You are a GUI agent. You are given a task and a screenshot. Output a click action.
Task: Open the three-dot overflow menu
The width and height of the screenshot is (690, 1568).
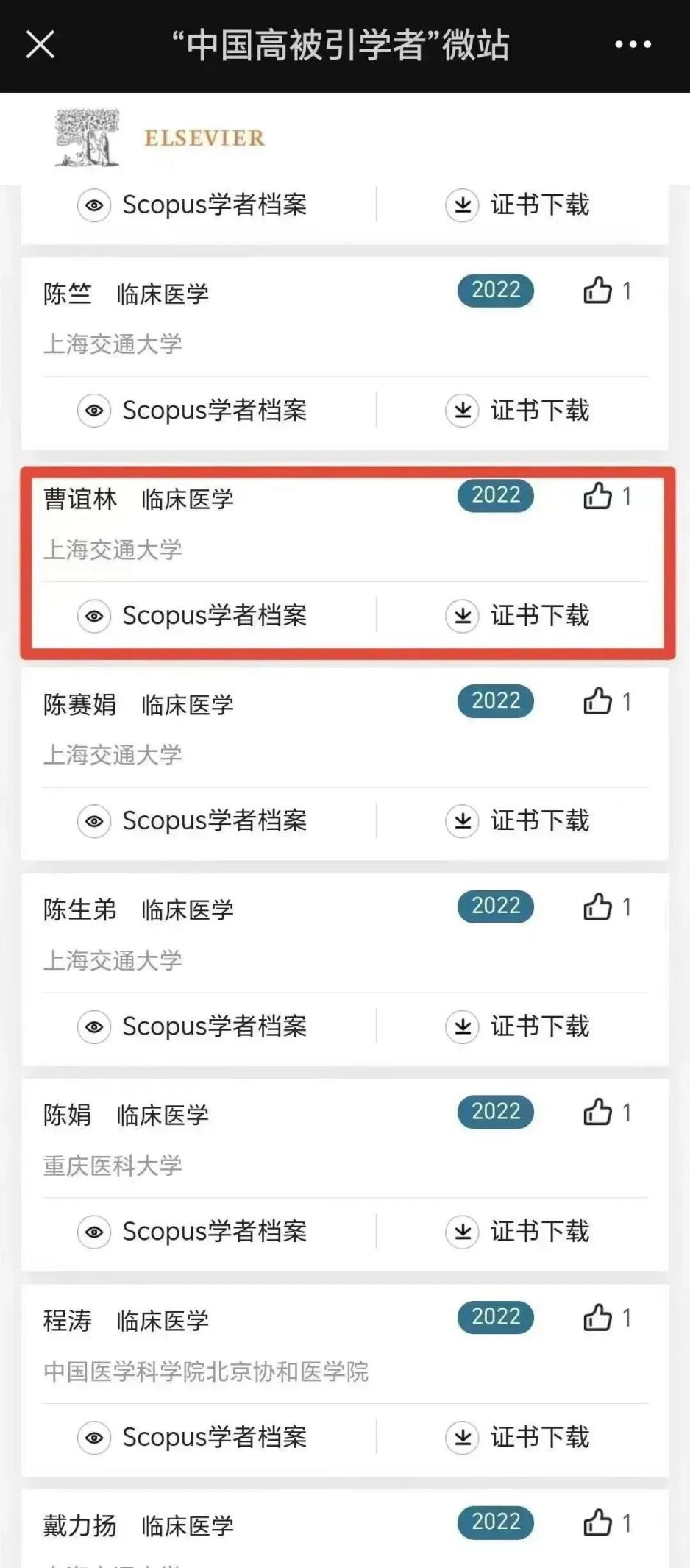click(633, 44)
